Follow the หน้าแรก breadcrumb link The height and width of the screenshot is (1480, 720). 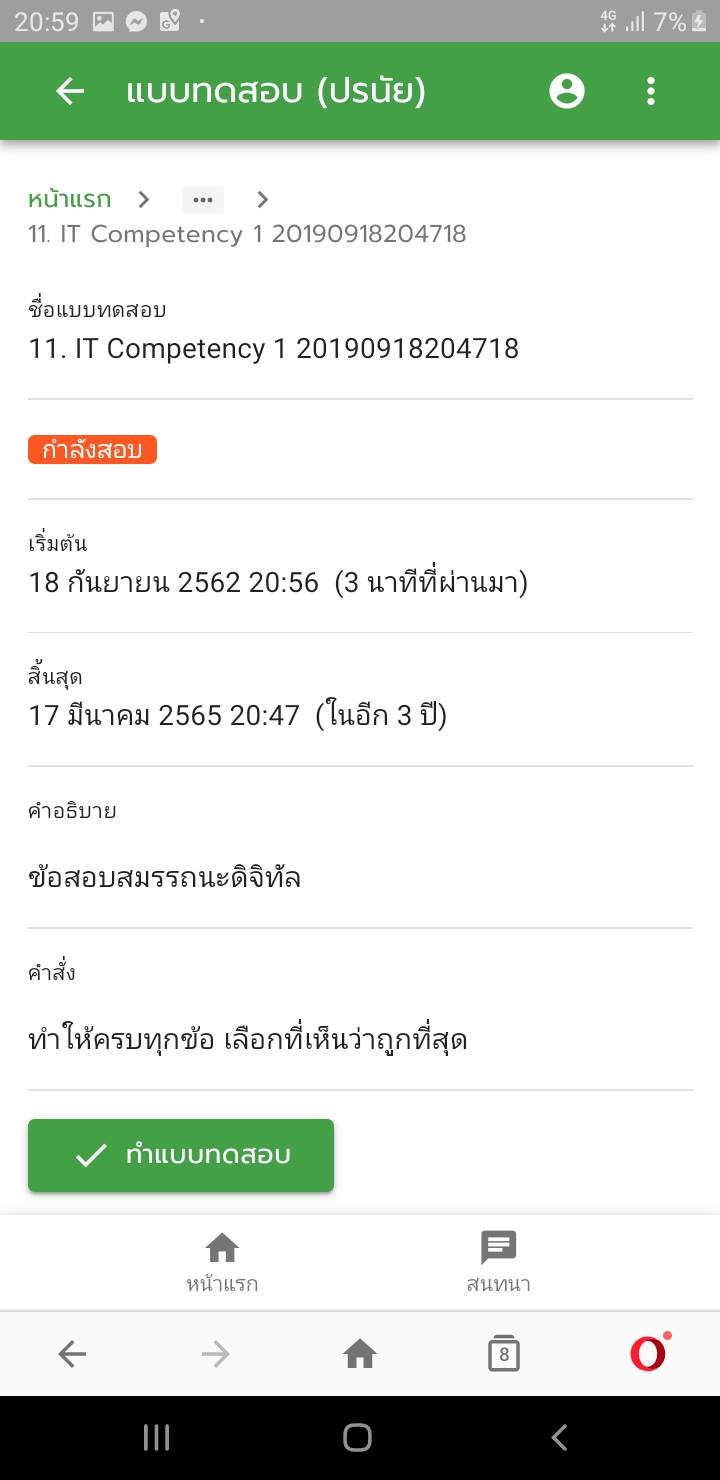[70, 199]
